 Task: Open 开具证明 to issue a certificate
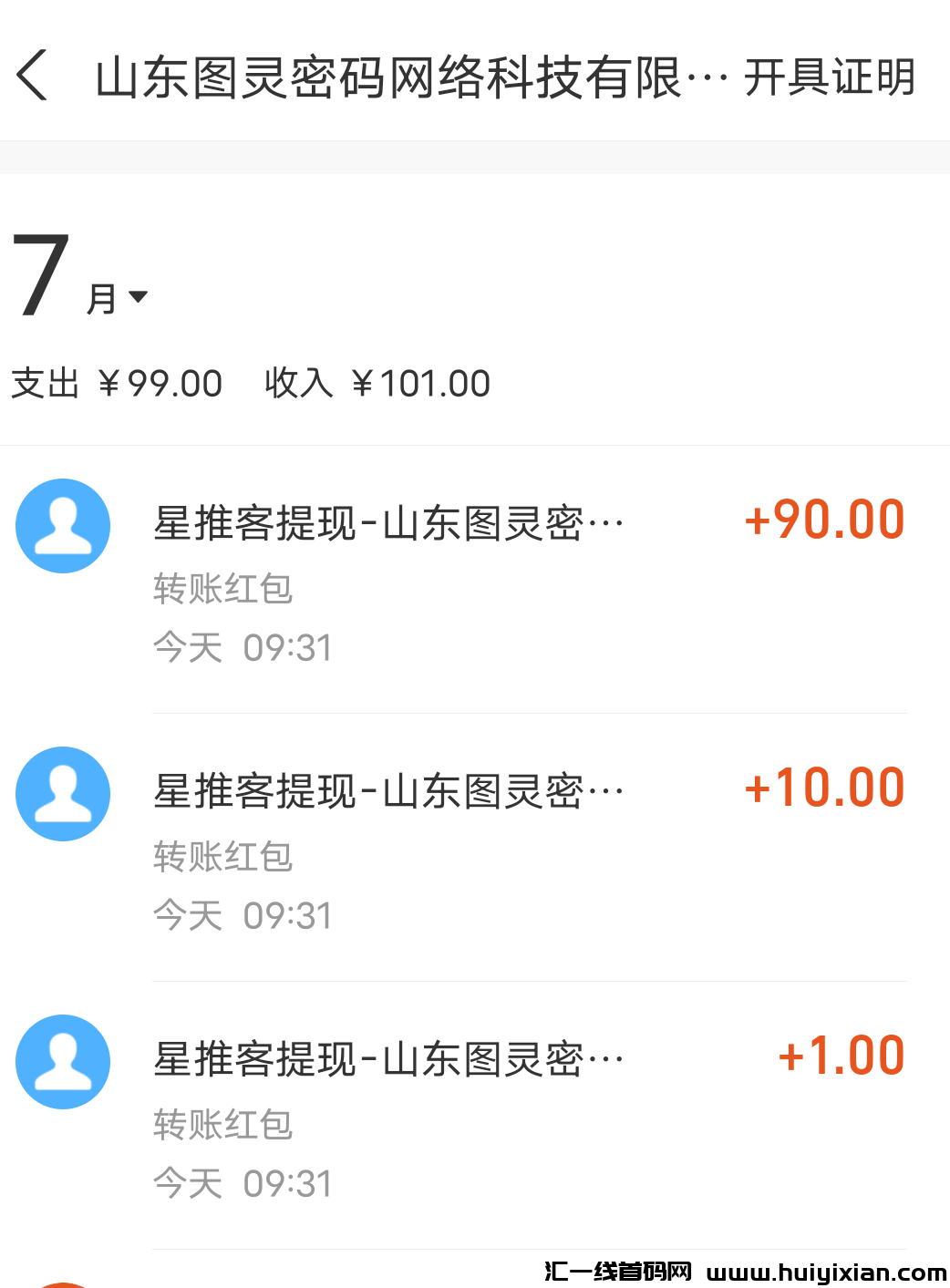(x=831, y=79)
